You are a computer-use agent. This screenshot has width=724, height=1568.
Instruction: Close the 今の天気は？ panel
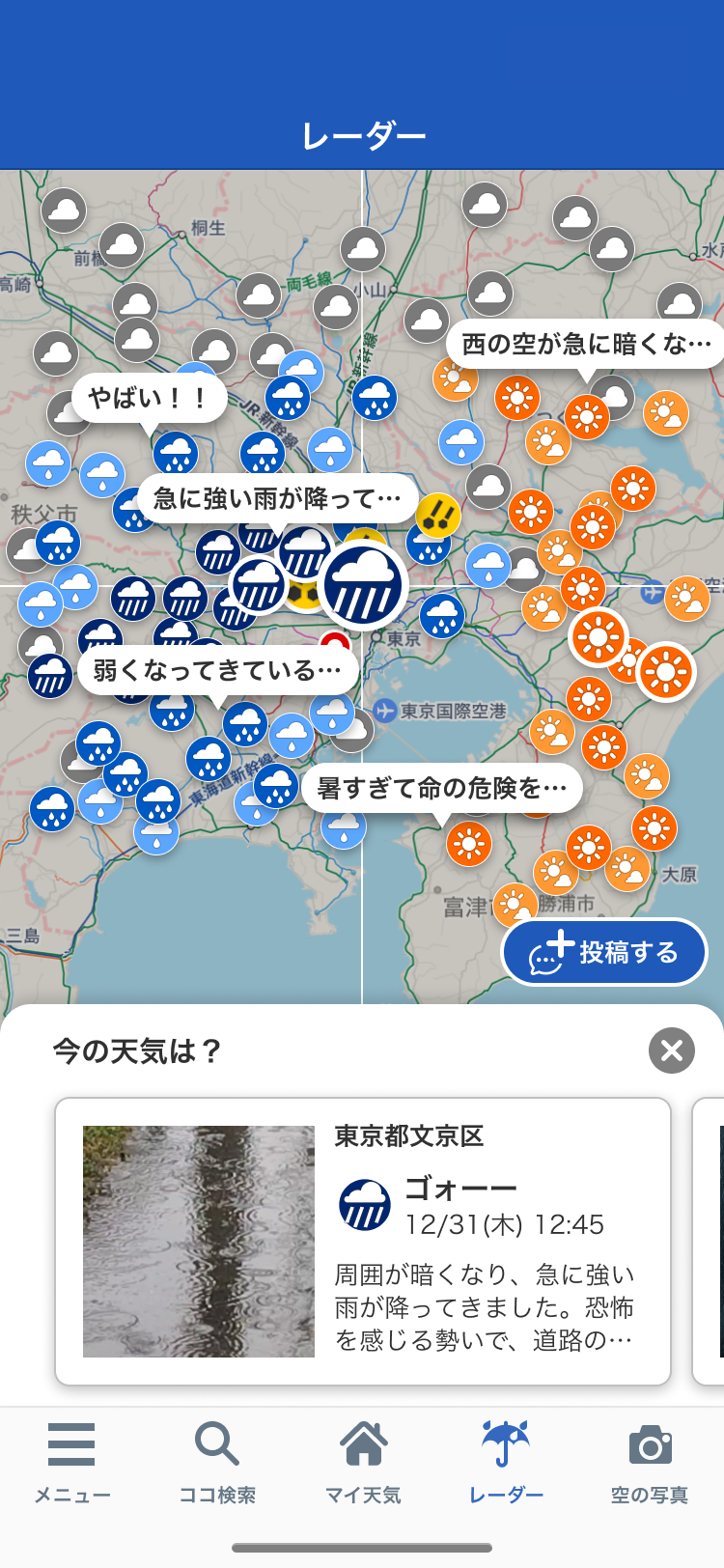[672, 1050]
